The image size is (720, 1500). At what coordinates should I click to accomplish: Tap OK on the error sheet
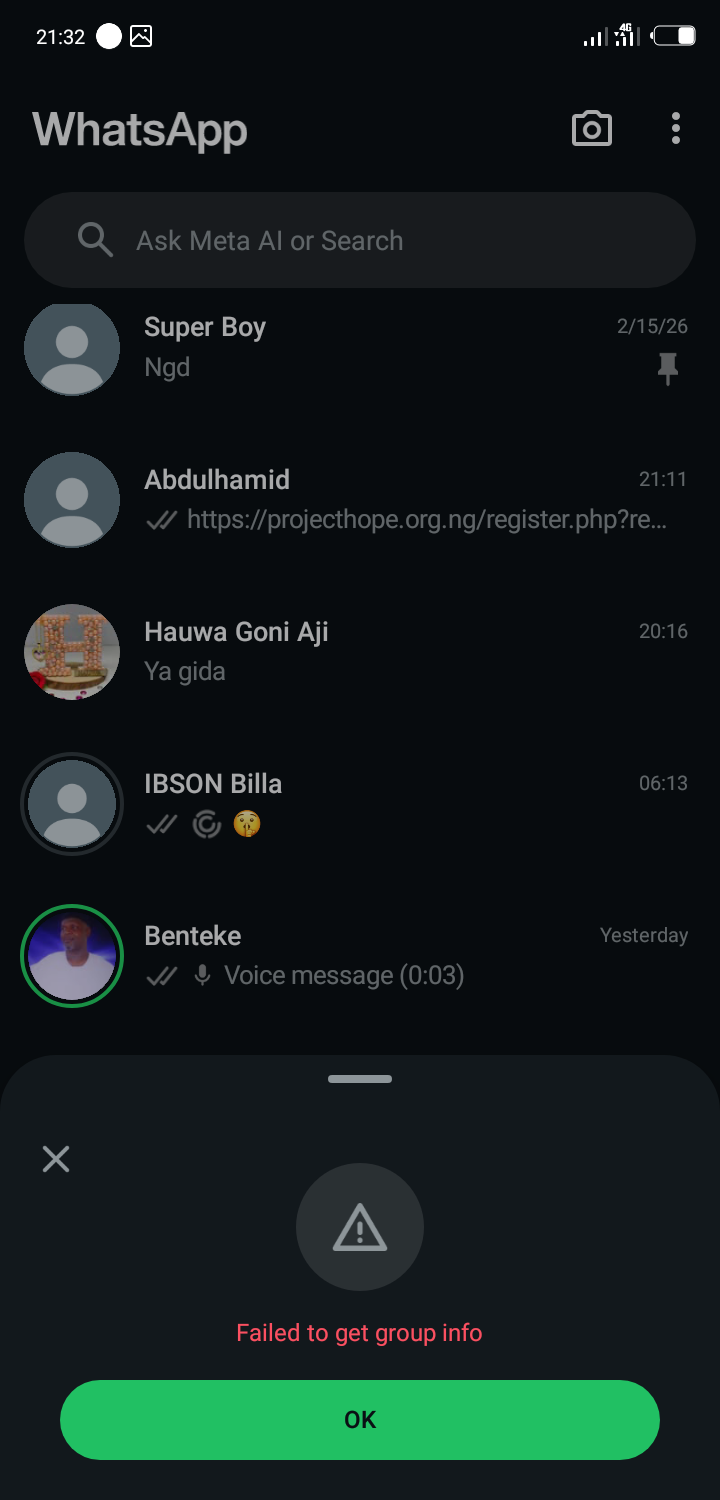pyautogui.click(x=360, y=1419)
